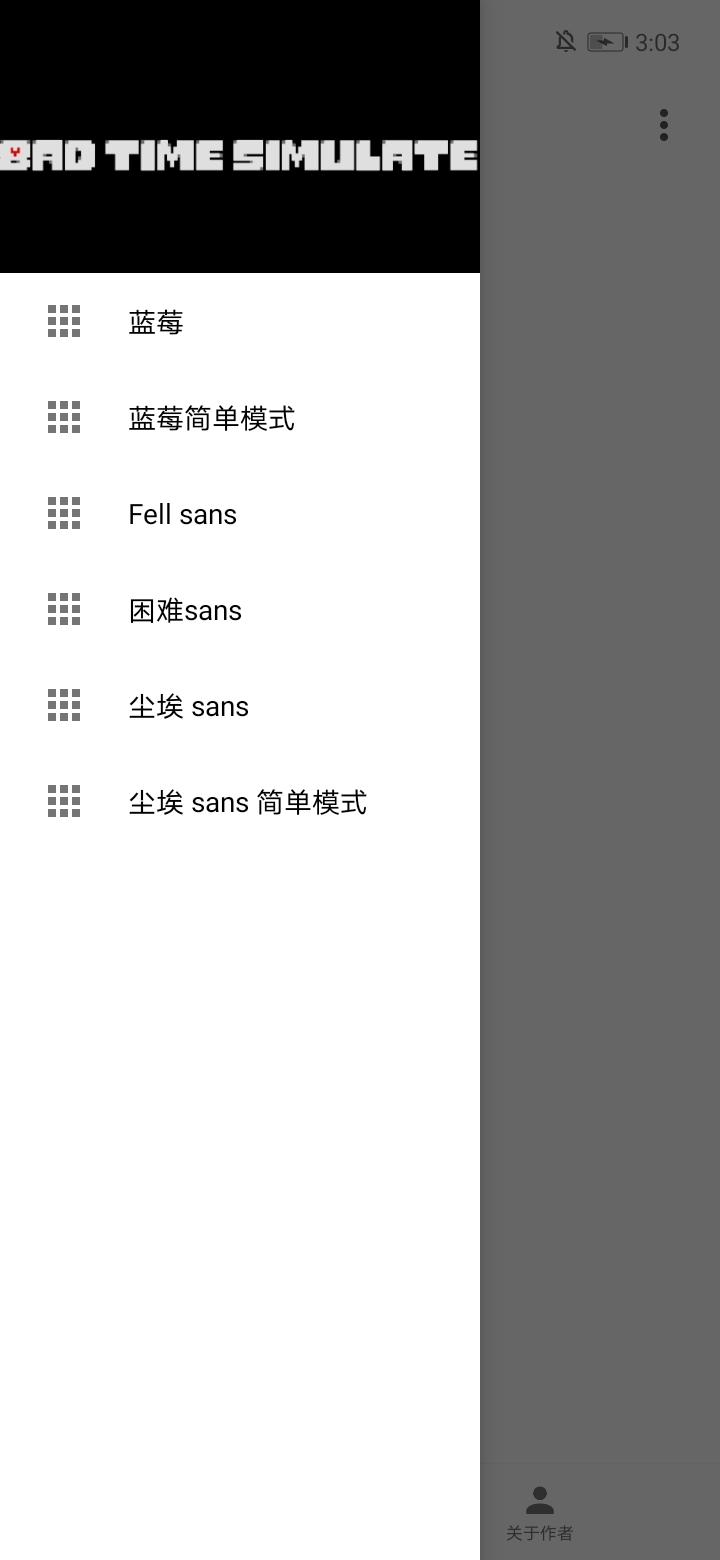Switch to the 关于作者 tab

(x=539, y=1512)
